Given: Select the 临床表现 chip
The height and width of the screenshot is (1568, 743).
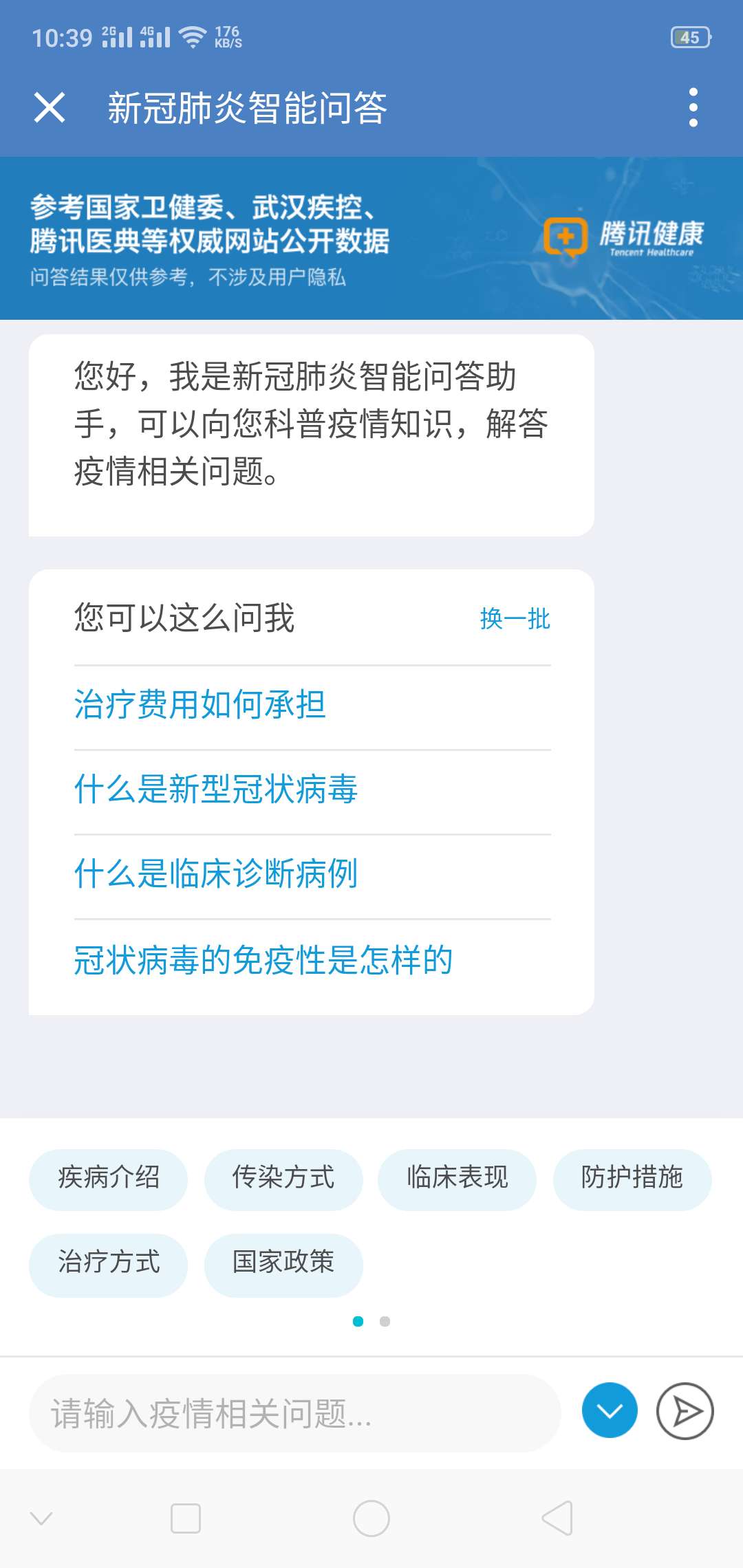Looking at the screenshot, I should coord(457,1178).
